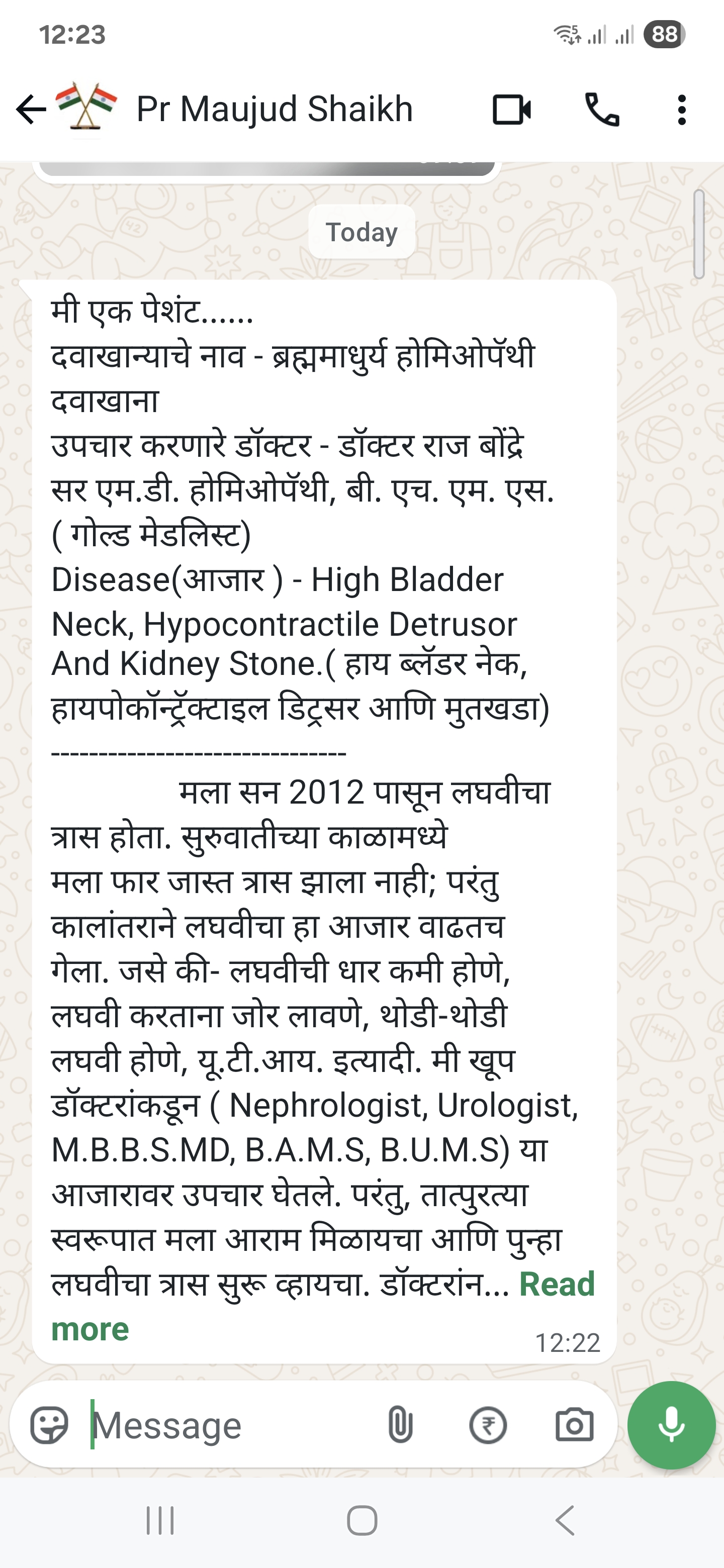Open the emoji and sticker picker
The width and height of the screenshot is (724, 1568).
coord(49,1425)
